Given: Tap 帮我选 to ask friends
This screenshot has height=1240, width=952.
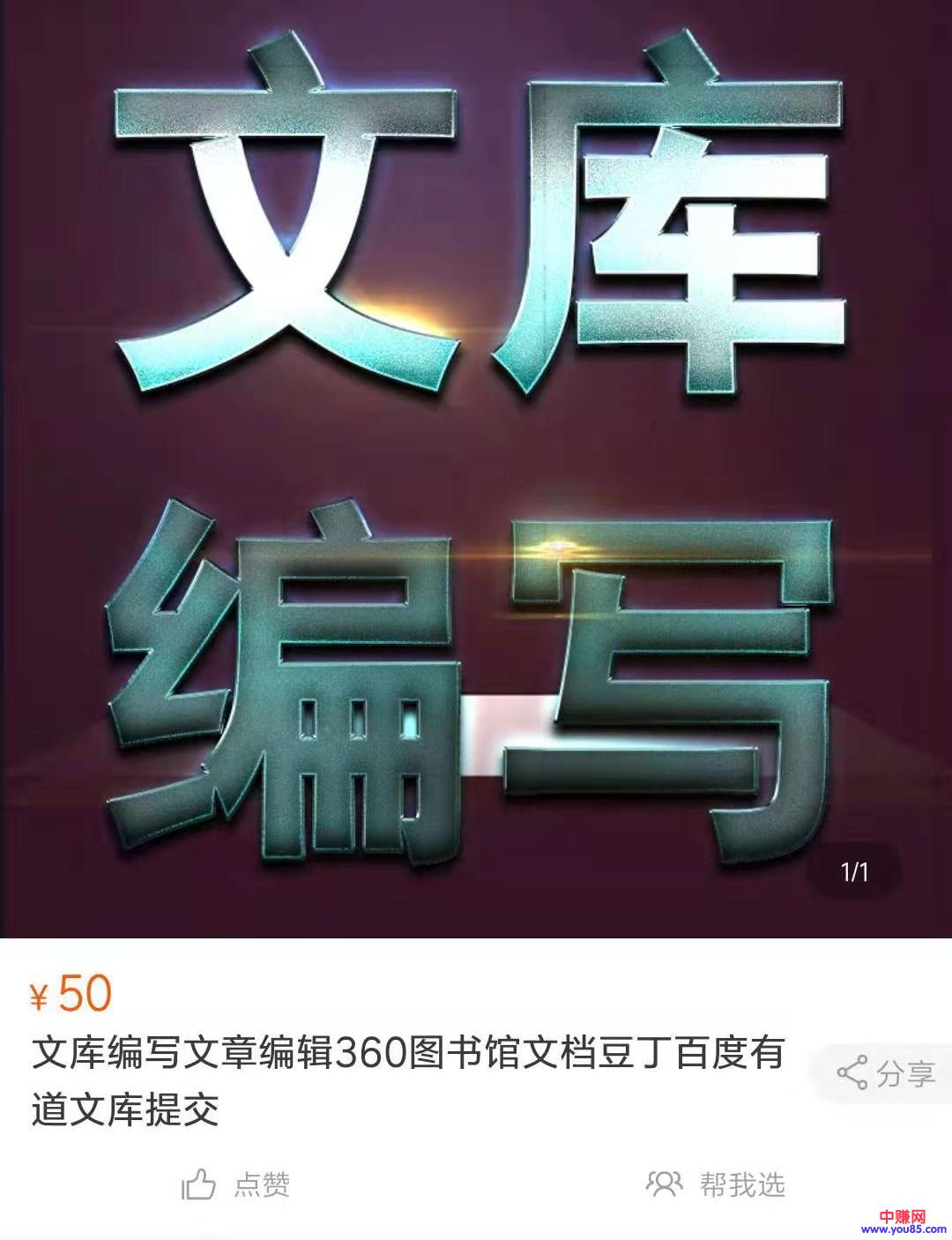Looking at the screenshot, I should [716, 1184].
